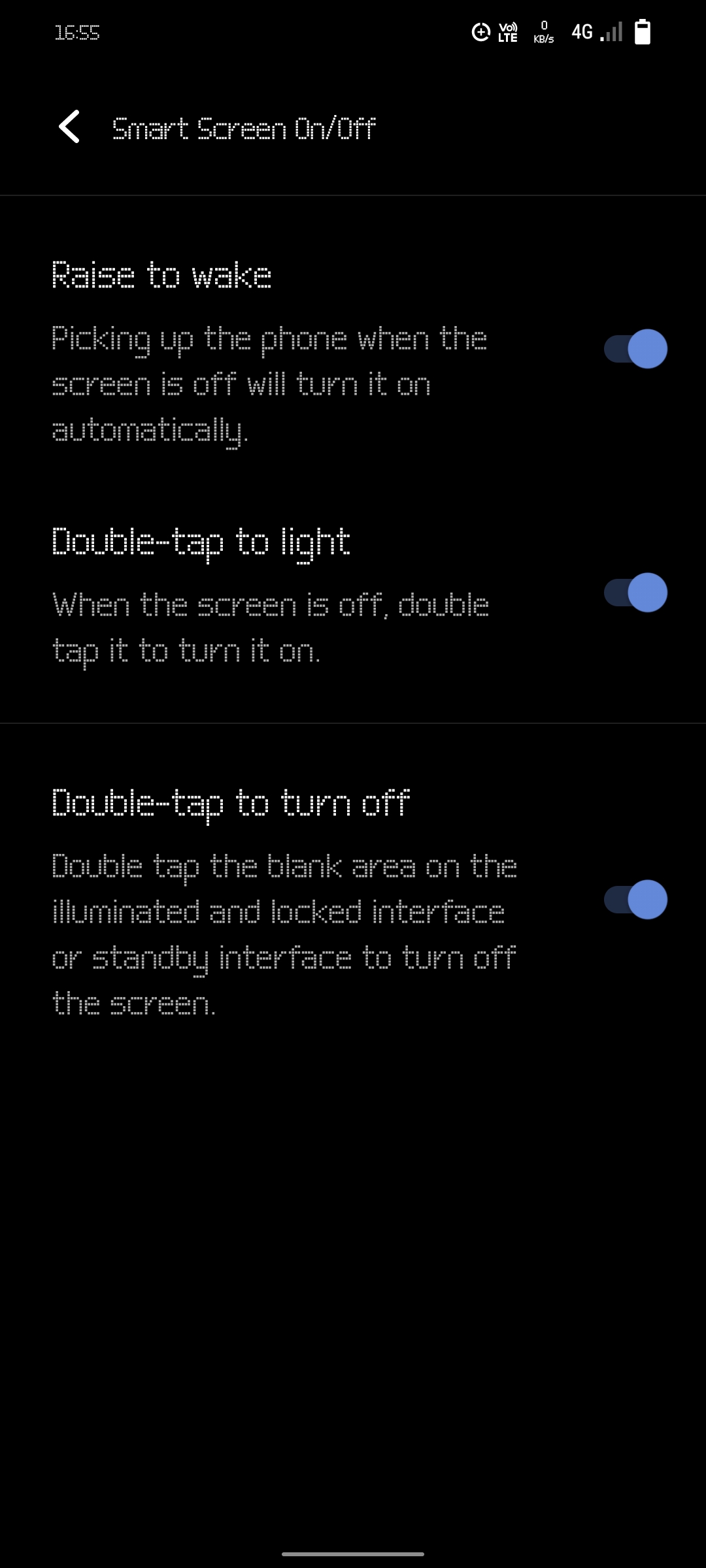The image size is (706, 1568).
Task: Go back from Smart Screen On/Off
Action: pyautogui.click(x=69, y=127)
